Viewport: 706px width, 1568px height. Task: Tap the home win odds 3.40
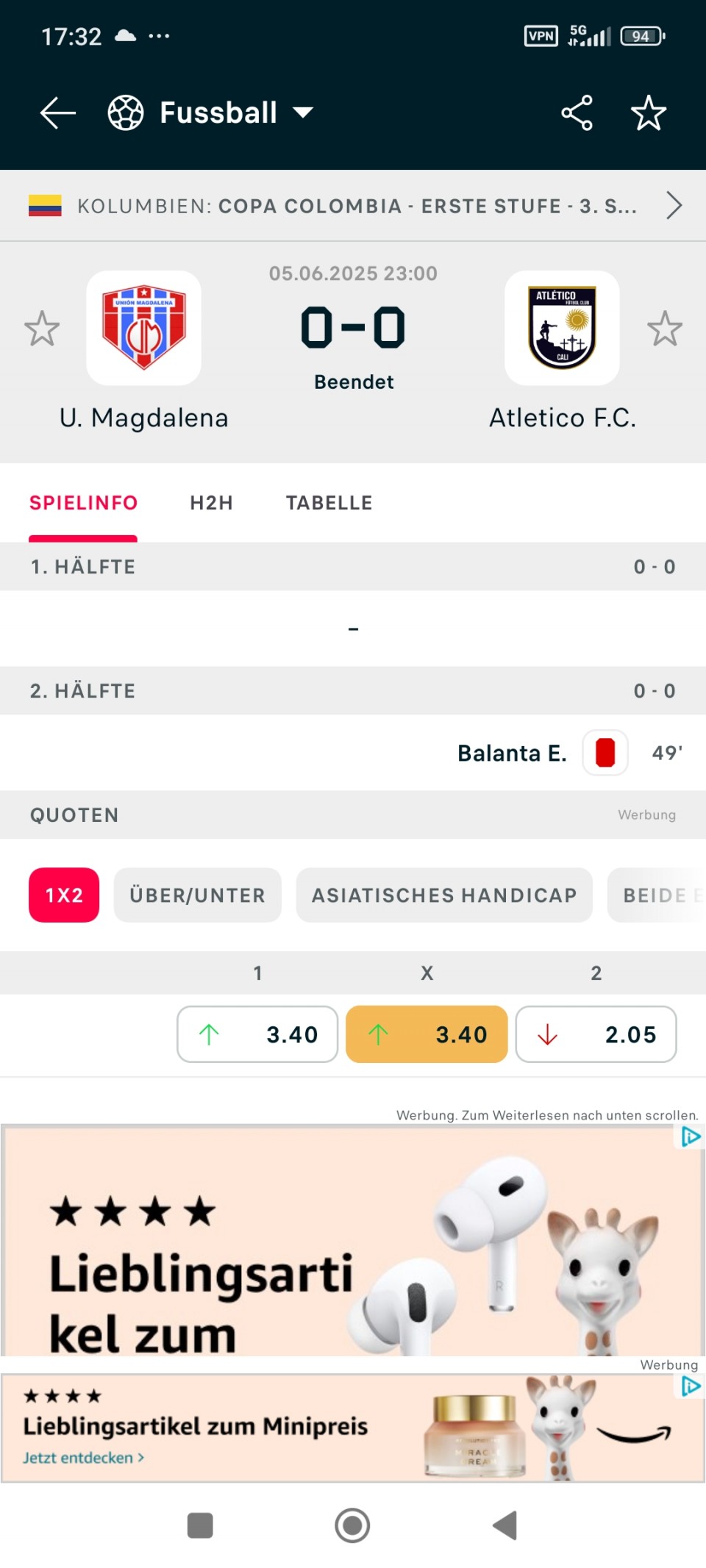click(x=257, y=1034)
